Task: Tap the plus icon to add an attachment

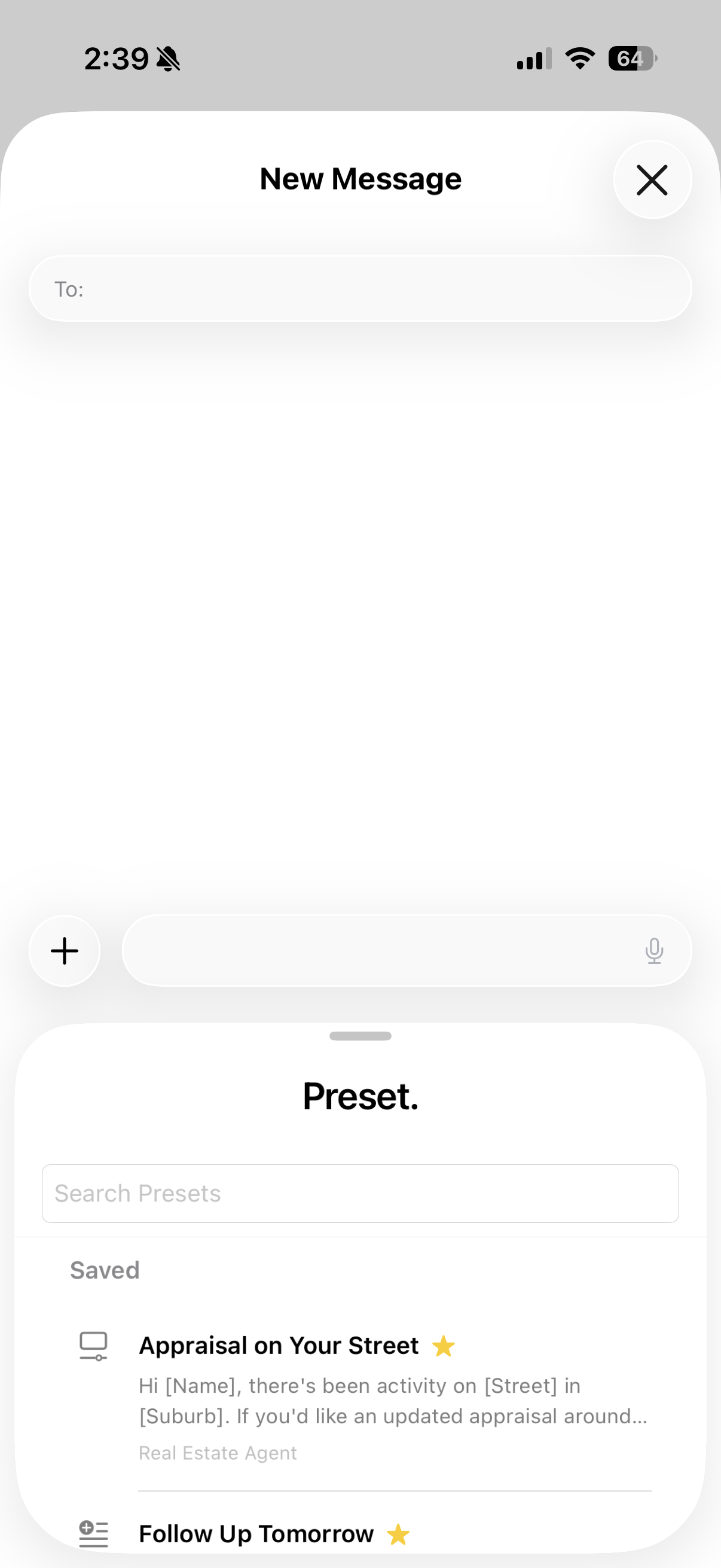Action: [x=64, y=951]
